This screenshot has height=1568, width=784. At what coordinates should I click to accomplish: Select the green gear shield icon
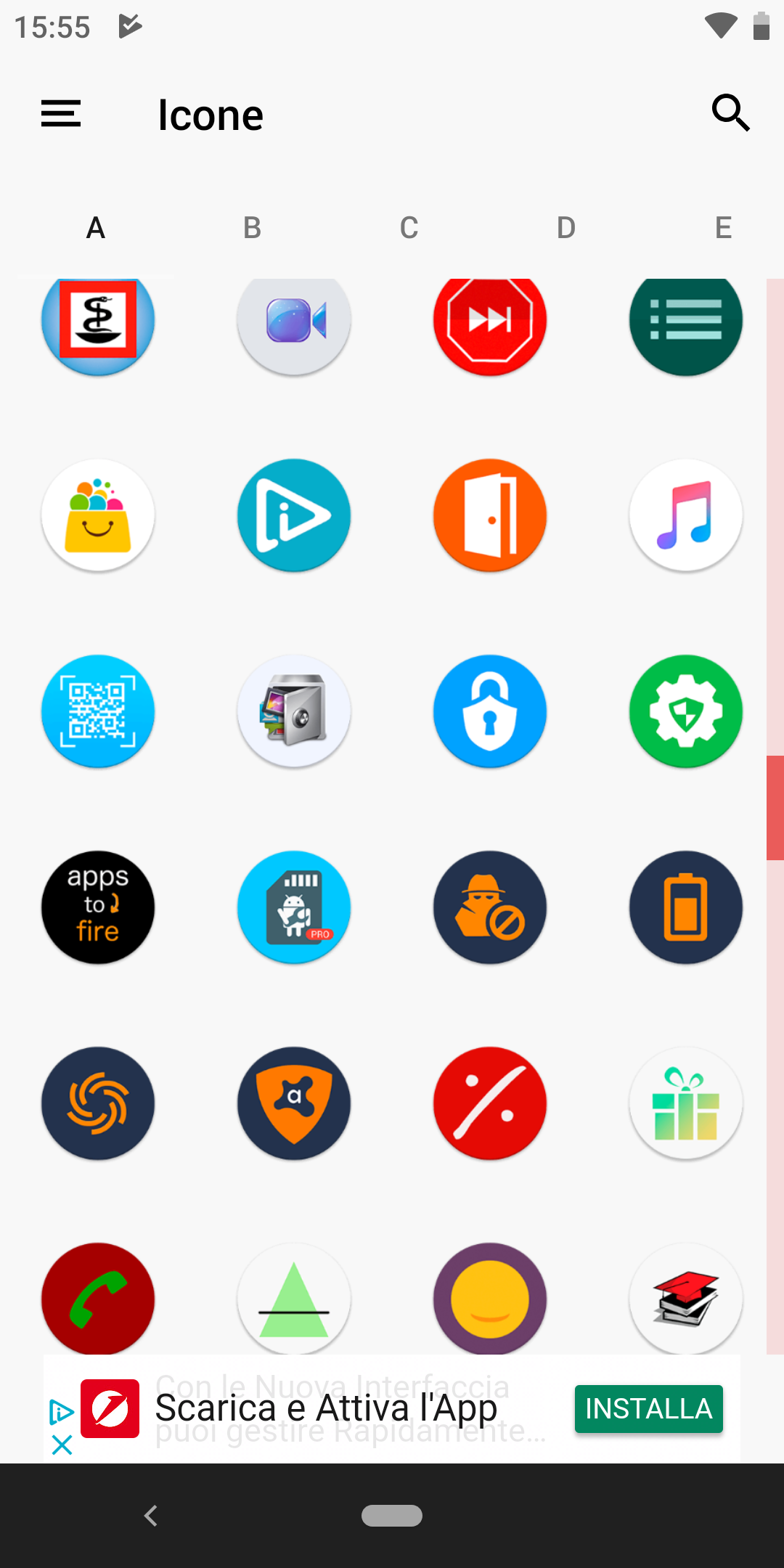click(685, 711)
